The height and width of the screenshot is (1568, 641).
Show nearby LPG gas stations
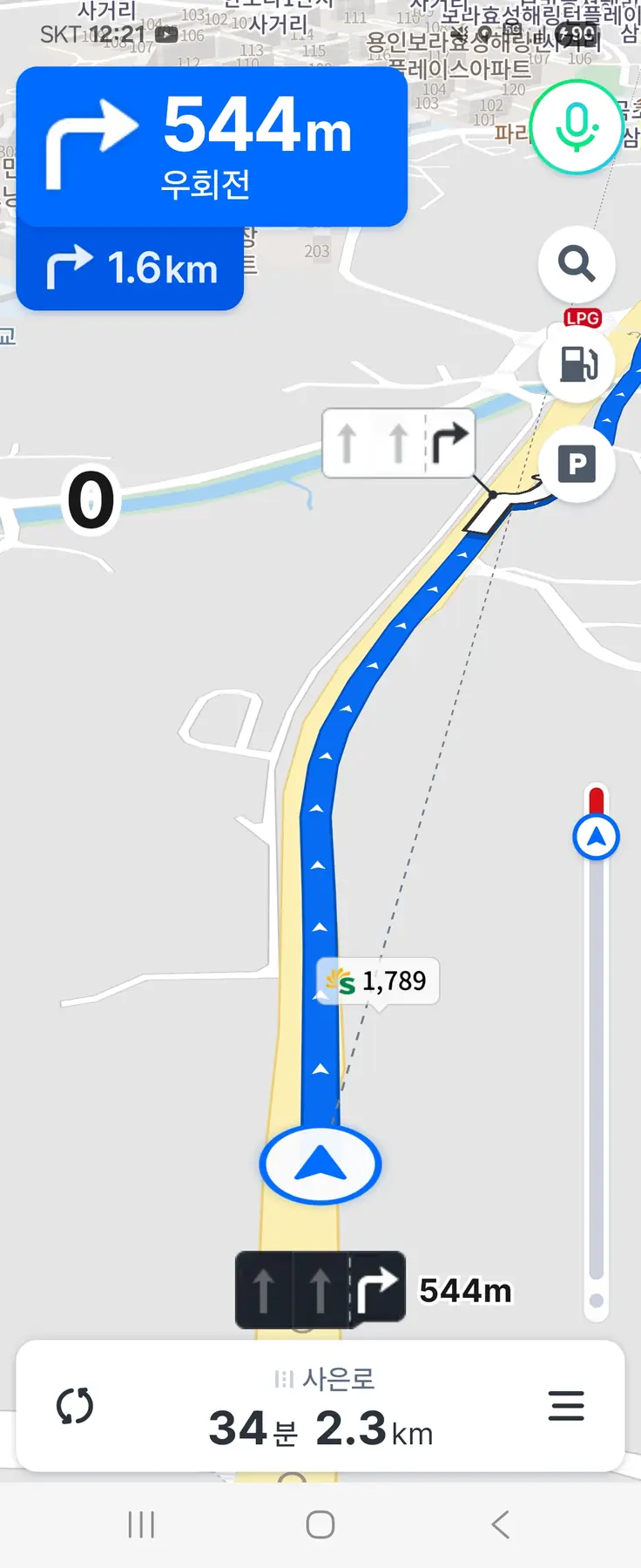pyautogui.click(x=577, y=363)
